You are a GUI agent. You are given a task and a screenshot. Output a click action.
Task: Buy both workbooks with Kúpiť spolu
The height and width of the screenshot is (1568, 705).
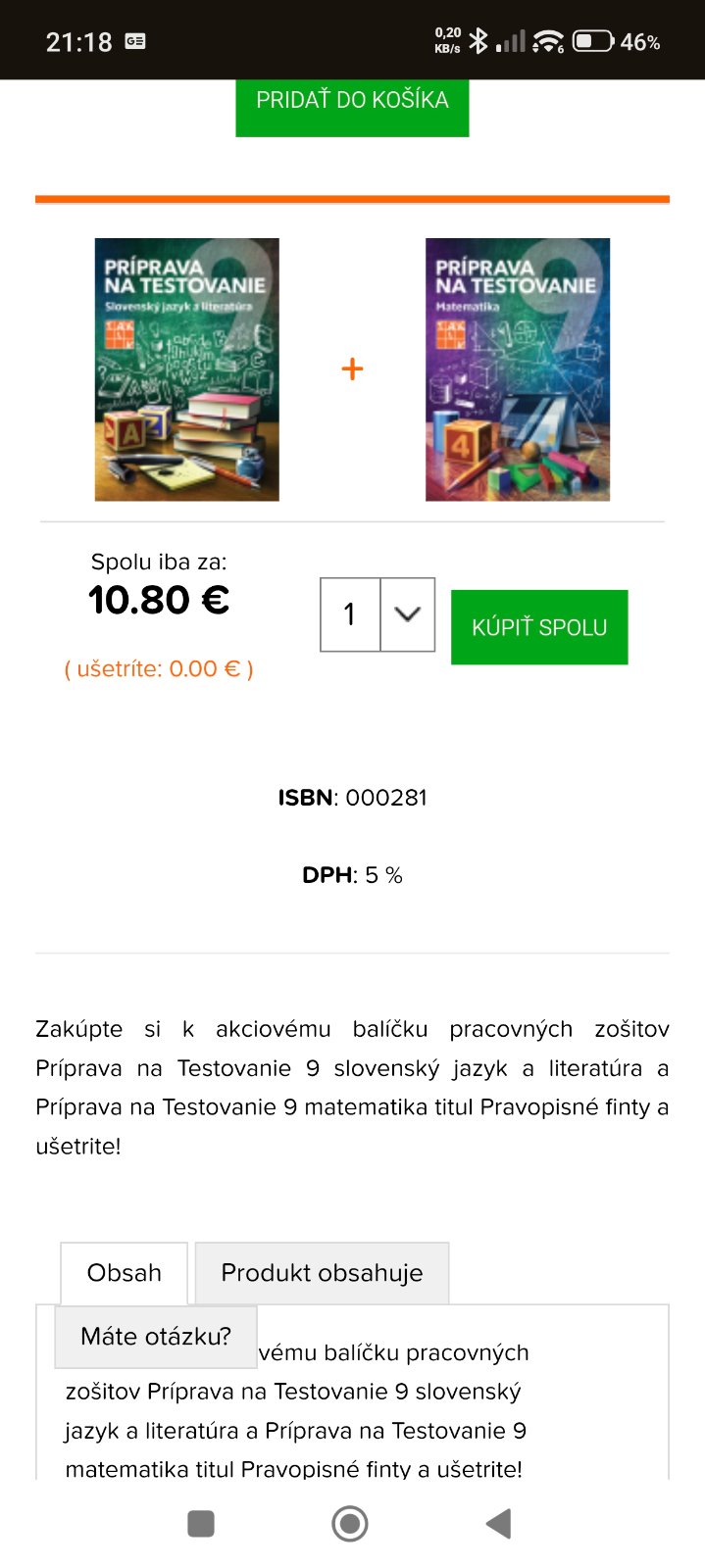coord(539,627)
